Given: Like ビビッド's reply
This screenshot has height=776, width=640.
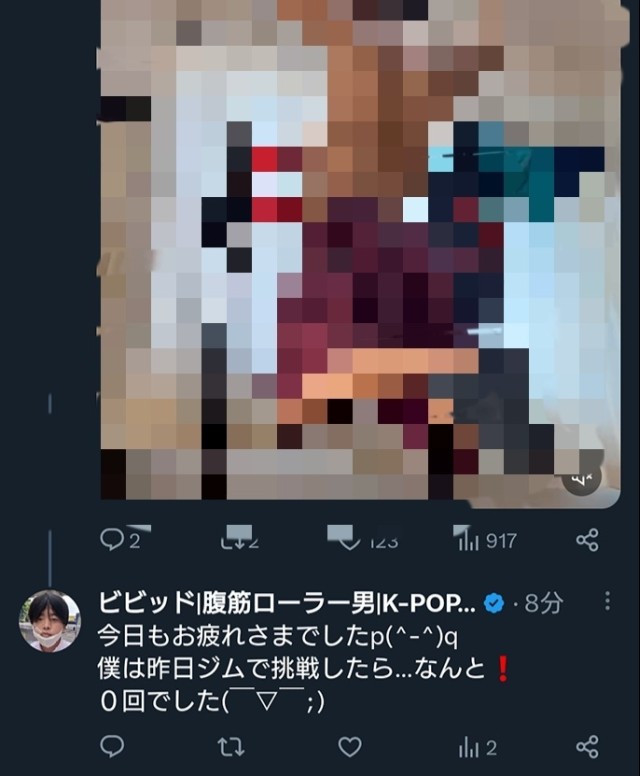Looking at the screenshot, I should pyautogui.click(x=349, y=746).
